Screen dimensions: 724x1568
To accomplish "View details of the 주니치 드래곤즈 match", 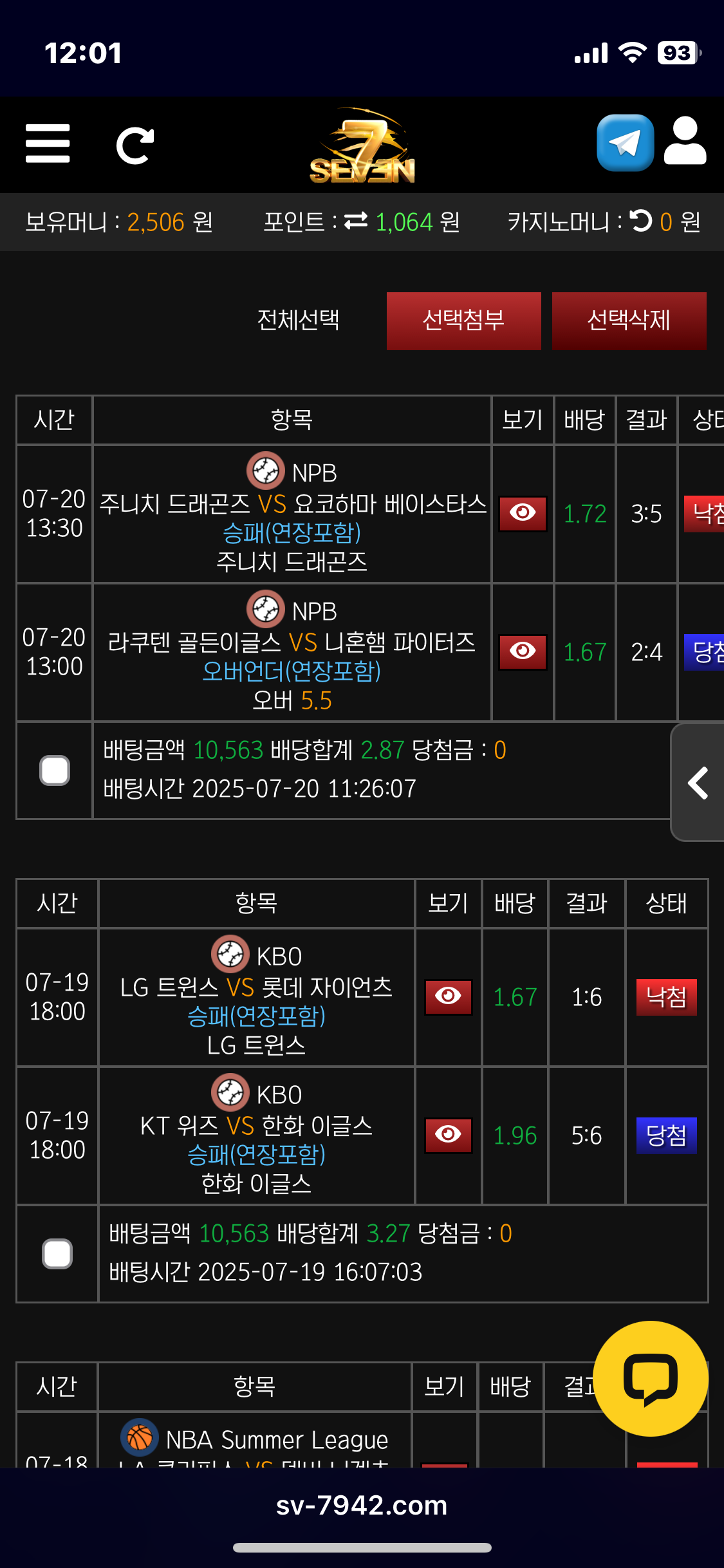I will pyautogui.click(x=523, y=513).
